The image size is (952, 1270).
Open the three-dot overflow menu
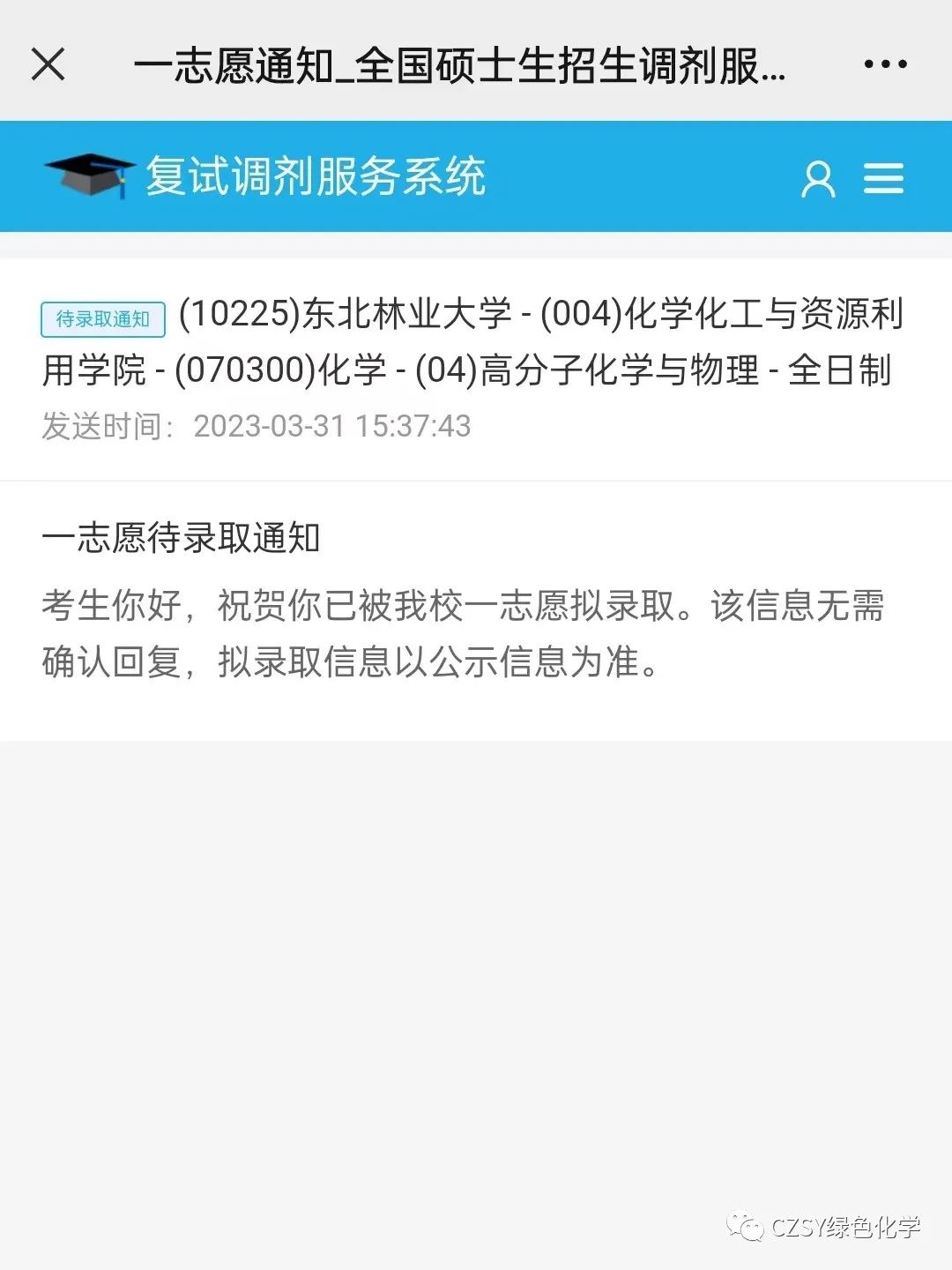(885, 64)
